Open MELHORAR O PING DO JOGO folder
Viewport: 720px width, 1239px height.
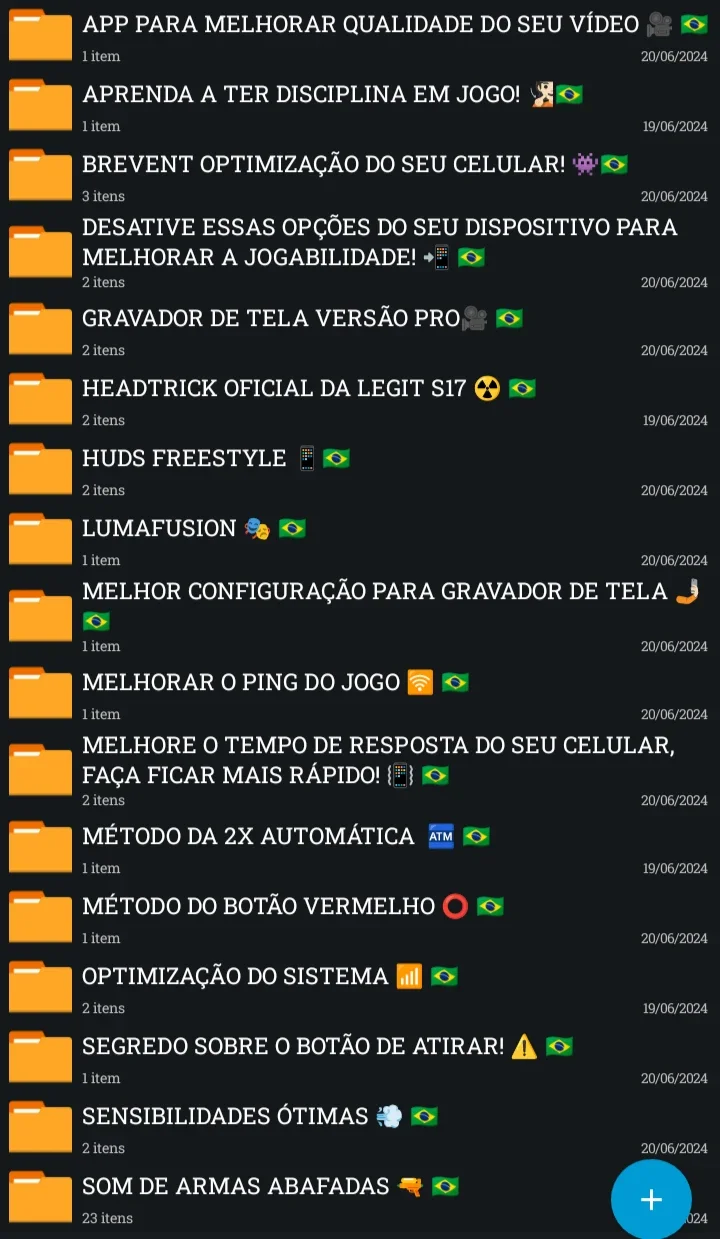point(360,695)
